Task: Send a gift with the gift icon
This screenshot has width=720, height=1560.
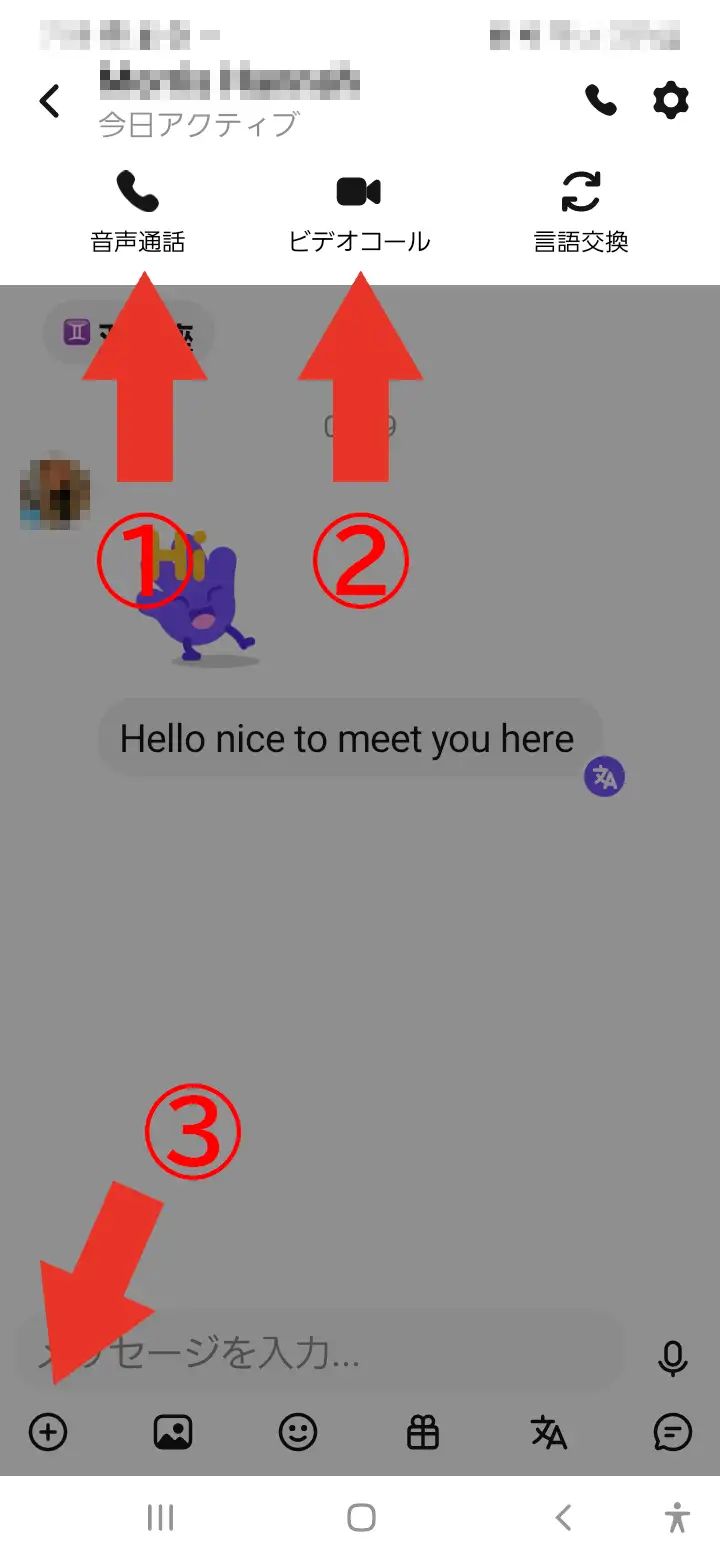Action: click(x=423, y=1433)
